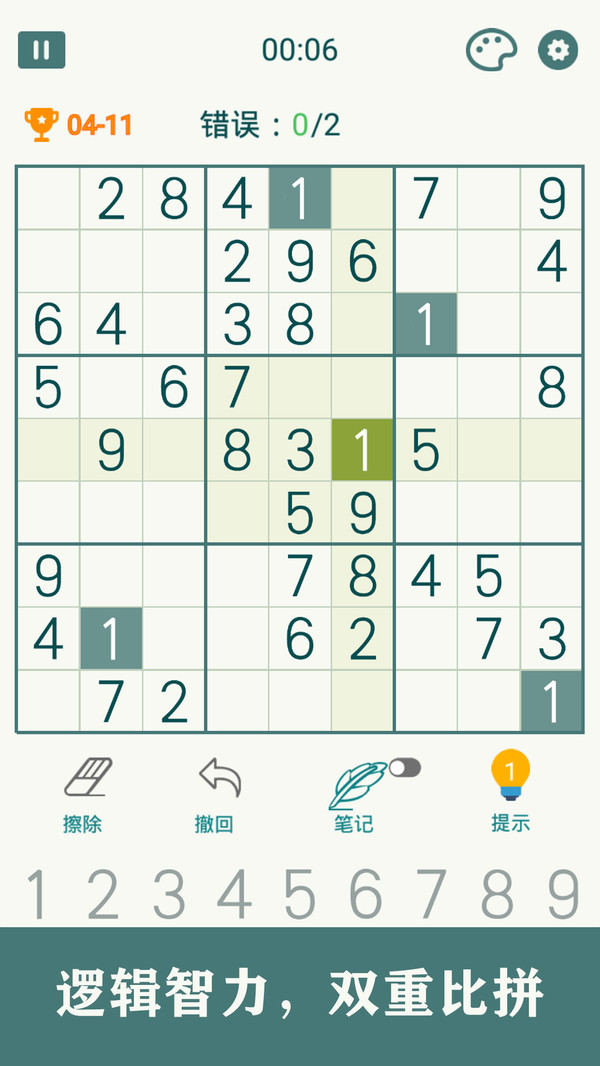Screen dimensions: 600x1066
Task: Select number 9 on the number pad
Action: point(563,894)
